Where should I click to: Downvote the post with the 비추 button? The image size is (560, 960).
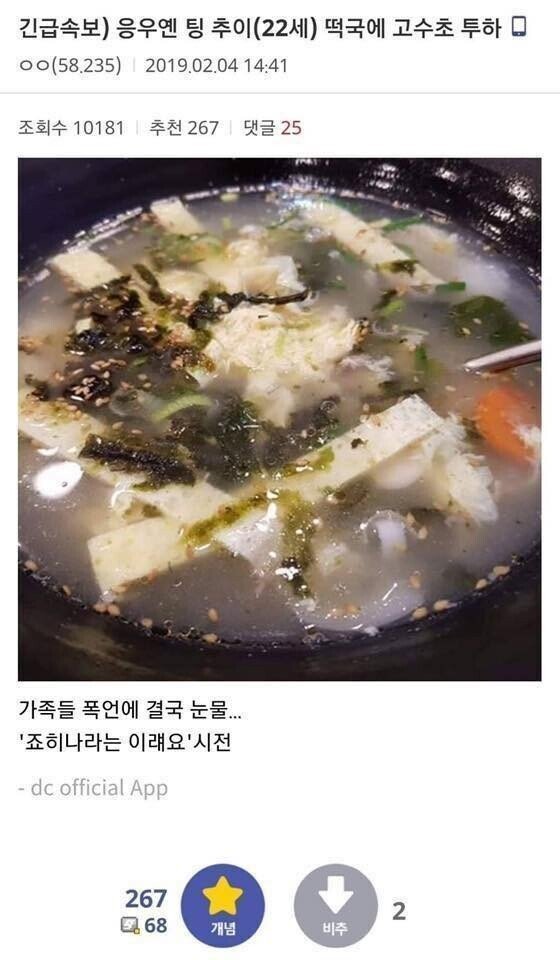tap(335, 906)
